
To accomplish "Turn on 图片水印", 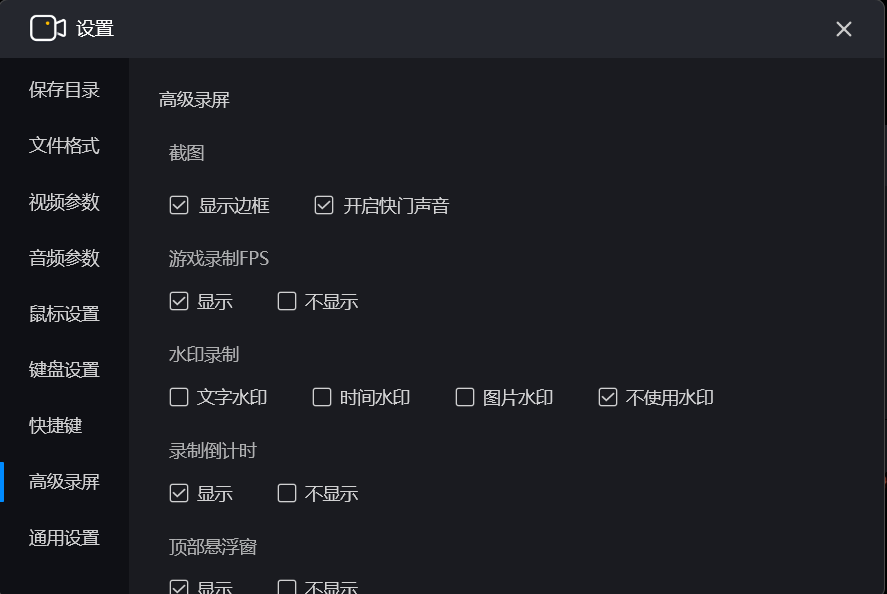I will click(465, 398).
